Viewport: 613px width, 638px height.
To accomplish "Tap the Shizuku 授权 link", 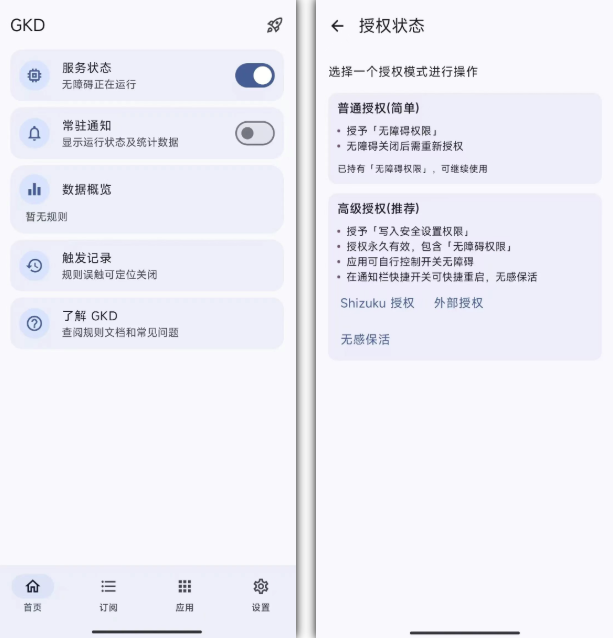I will coord(377,303).
